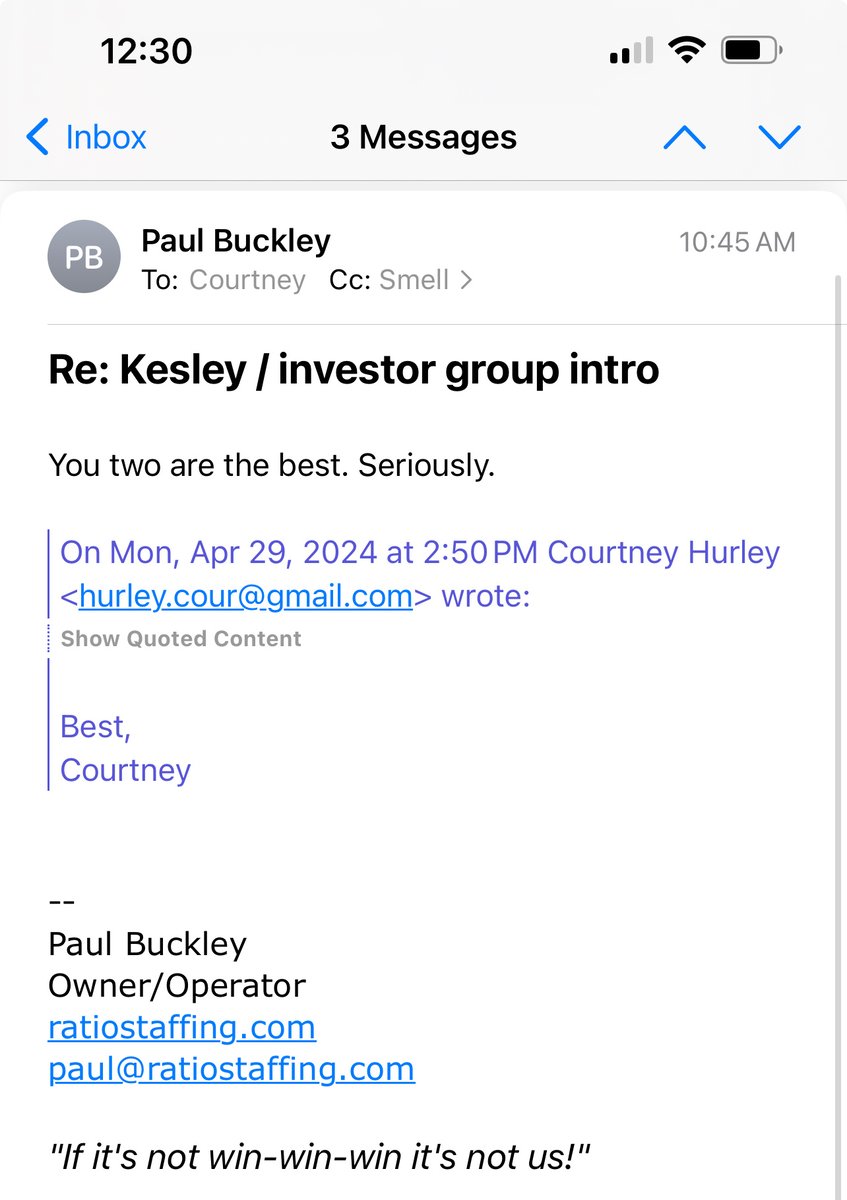Show Quoted Content
This screenshot has width=847, height=1200.
pyautogui.click(x=181, y=639)
